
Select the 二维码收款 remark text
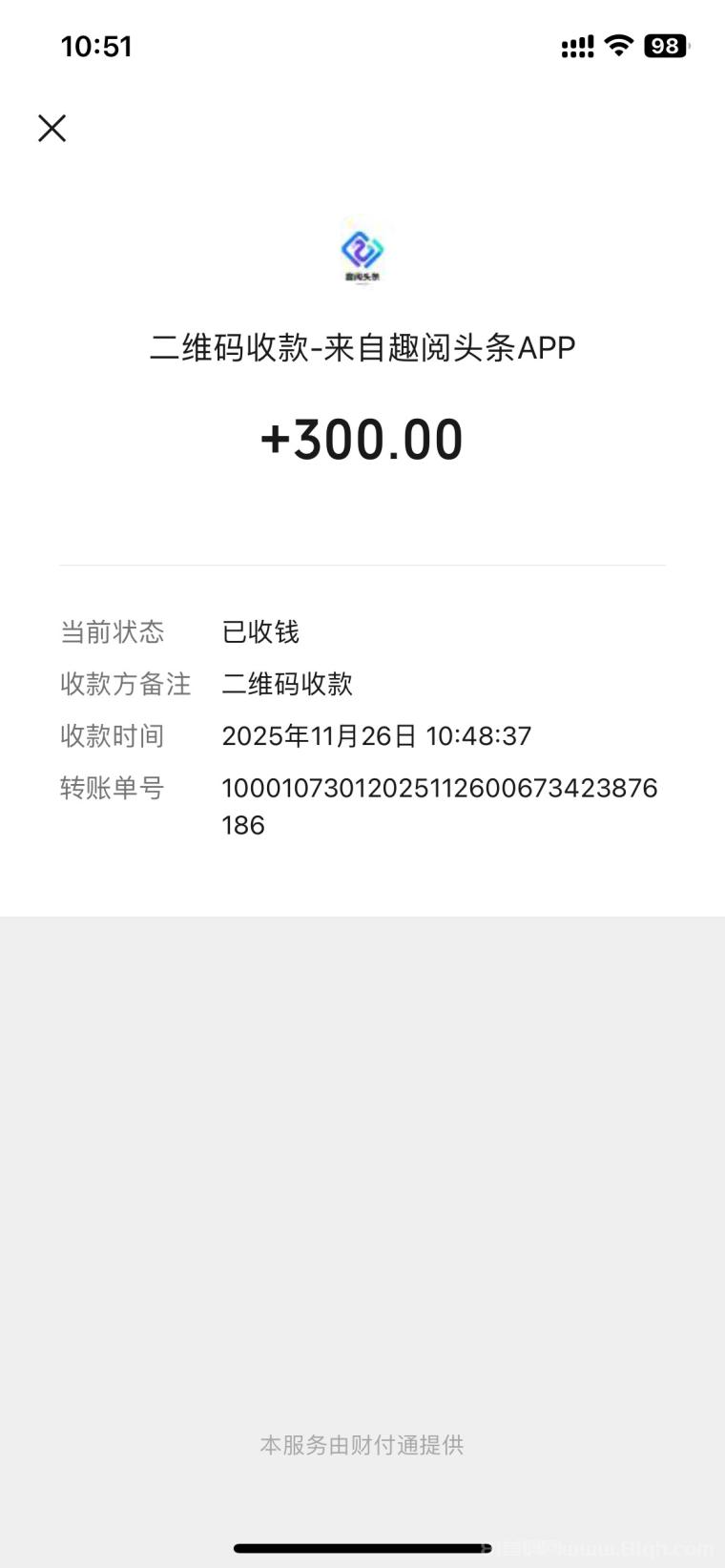287,684
